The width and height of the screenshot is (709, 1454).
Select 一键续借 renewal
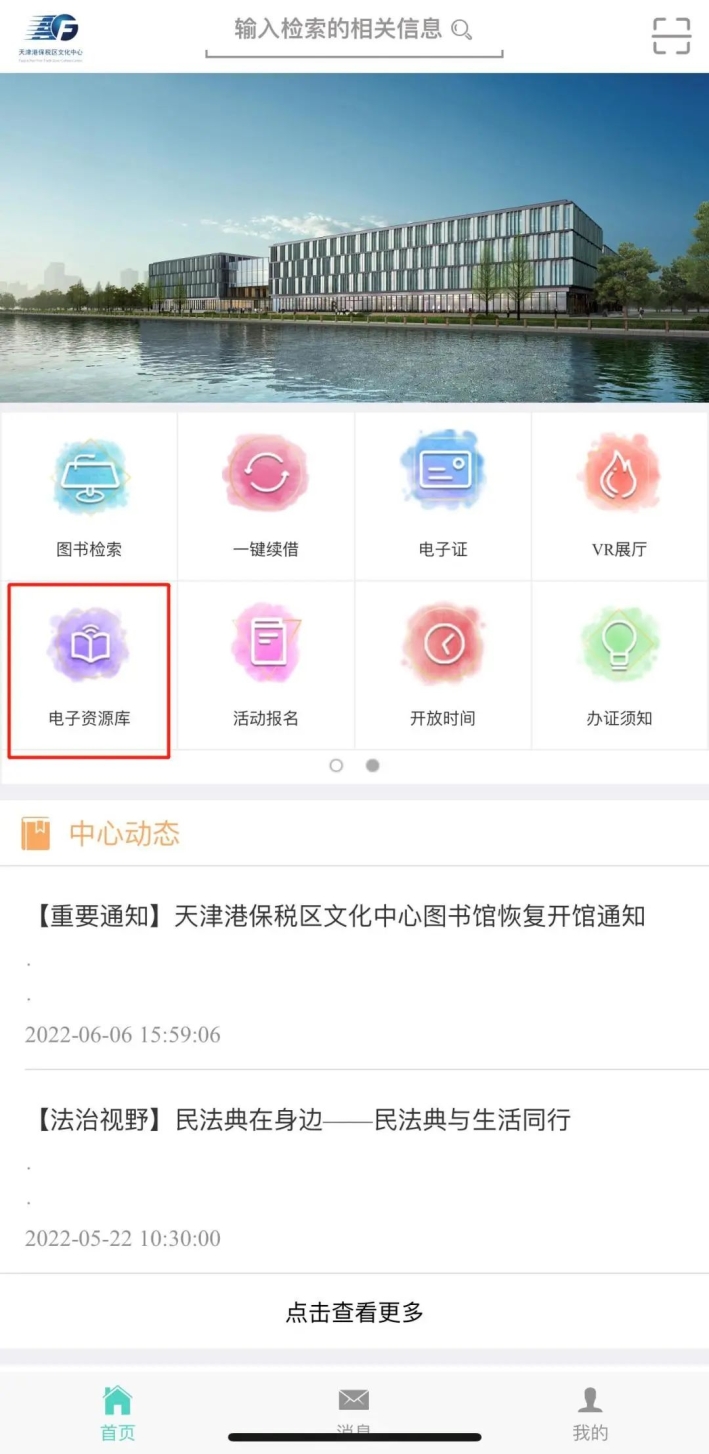(x=266, y=497)
